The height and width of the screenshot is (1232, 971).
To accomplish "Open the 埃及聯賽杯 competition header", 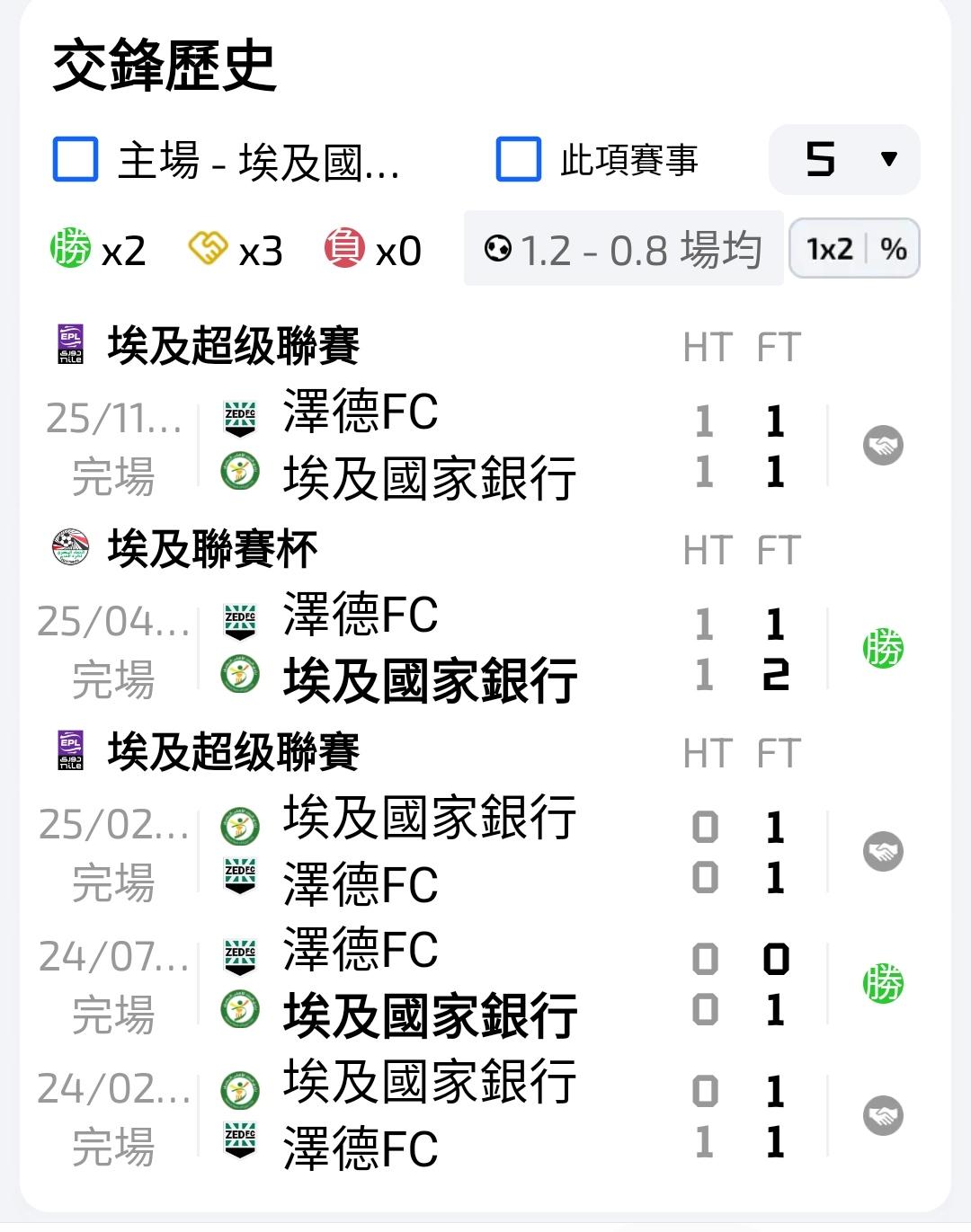I will (x=211, y=549).
